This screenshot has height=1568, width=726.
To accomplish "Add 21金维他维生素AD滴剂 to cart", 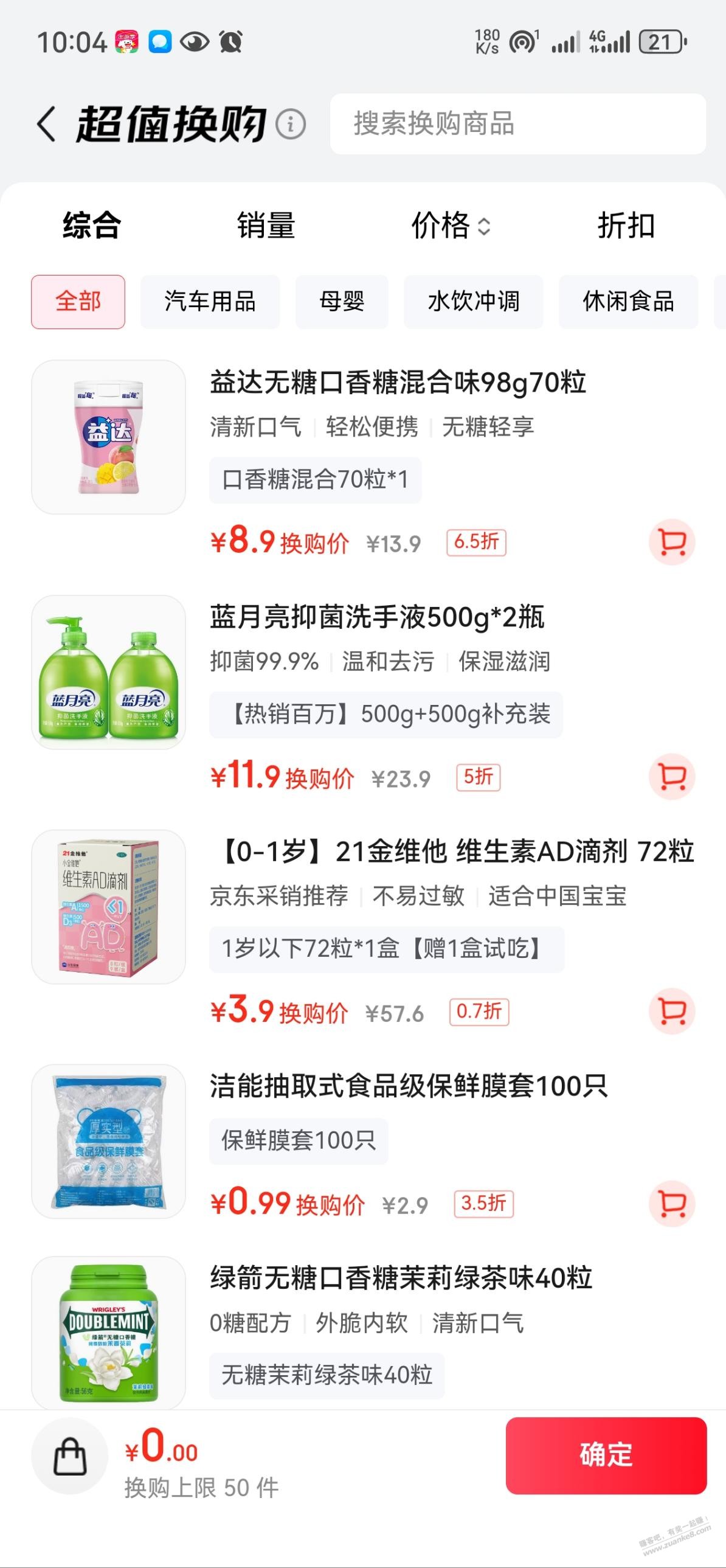I will tap(671, 1010).
